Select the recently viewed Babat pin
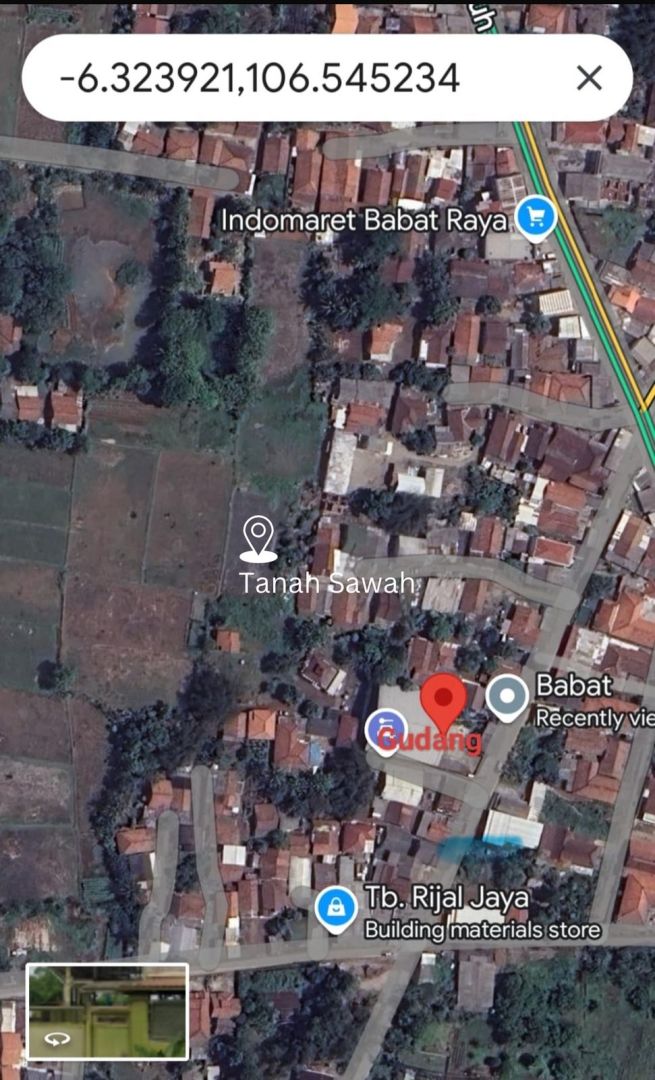655x1080 pixels. pyautogui.click(x=507, y=698)
